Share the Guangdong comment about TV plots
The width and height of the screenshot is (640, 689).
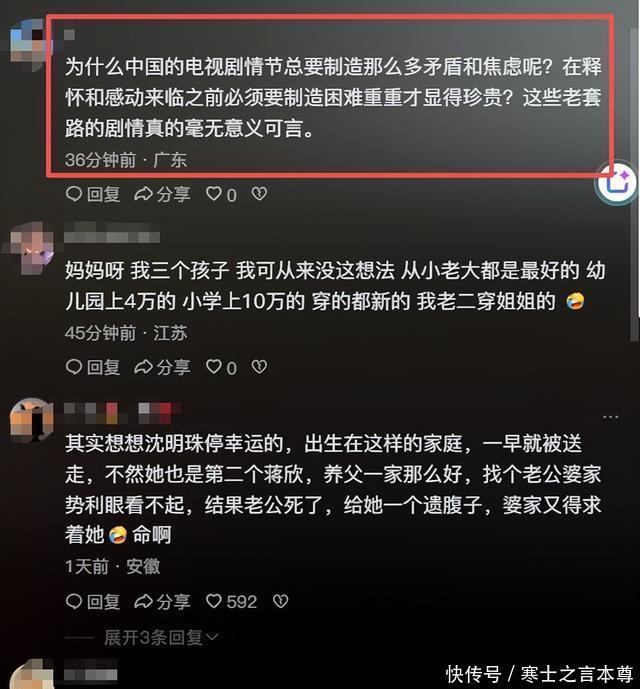(162, 194)
